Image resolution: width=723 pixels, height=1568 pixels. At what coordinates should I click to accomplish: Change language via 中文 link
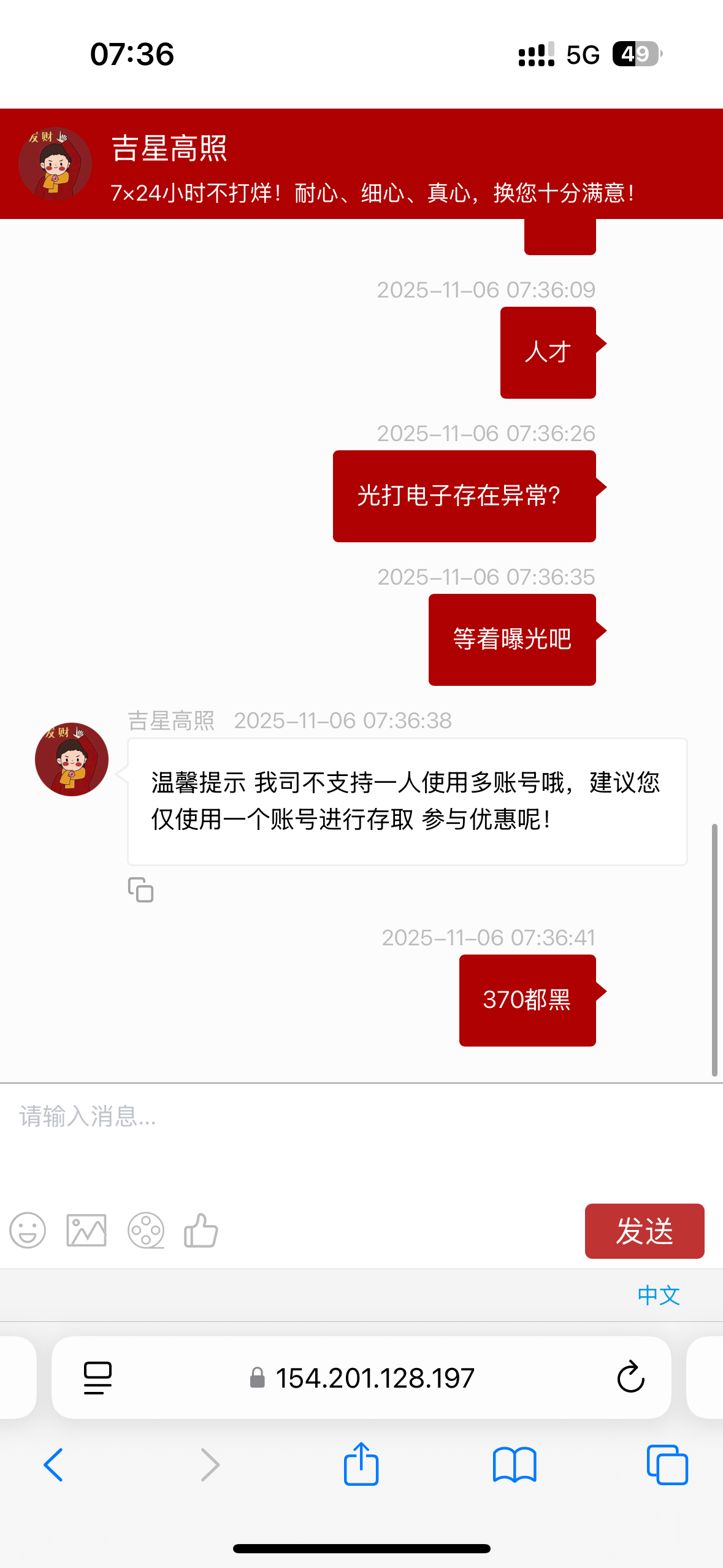pyautogui.click(x=659, y=1295)
